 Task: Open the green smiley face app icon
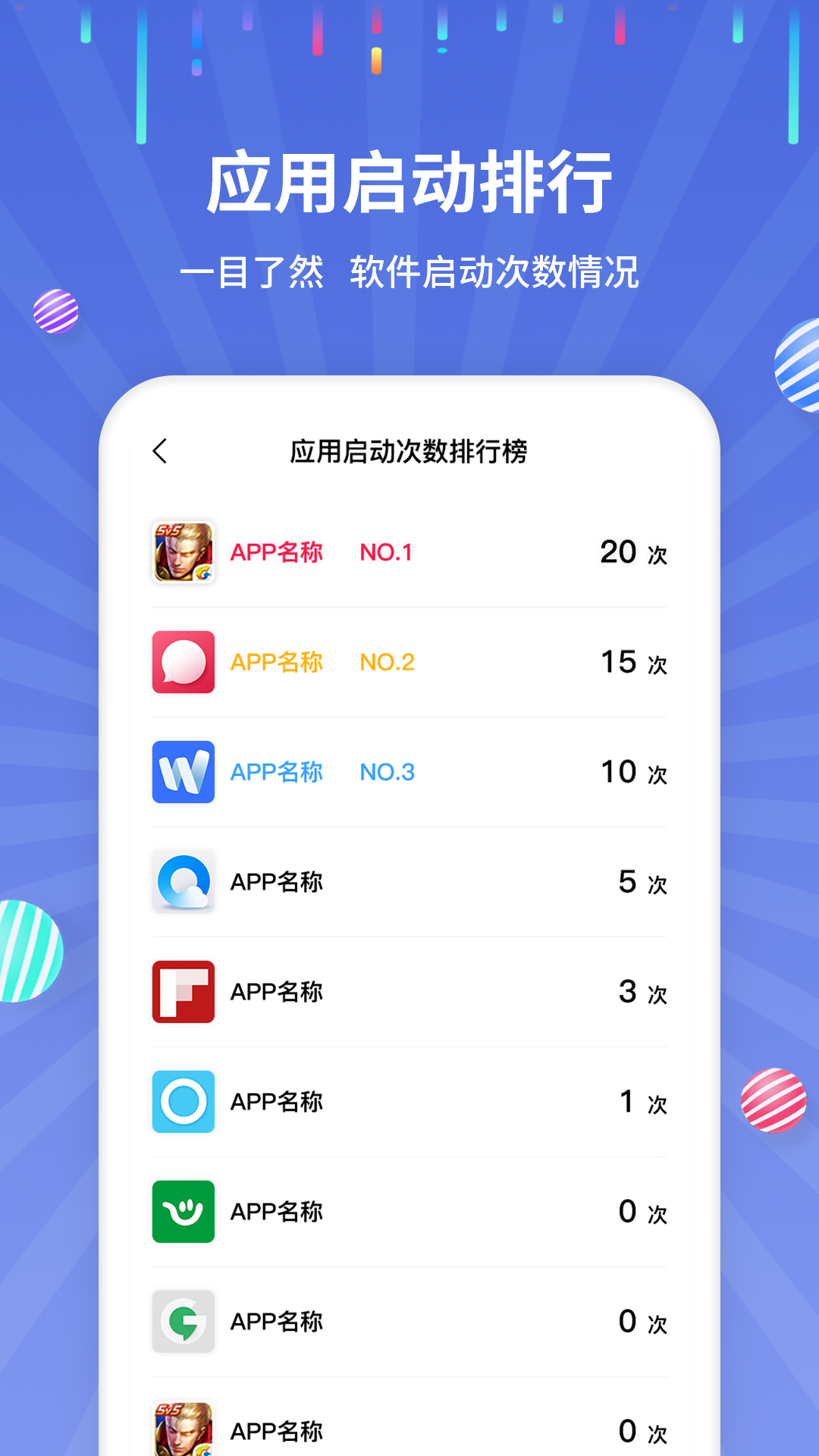pos(183,1211)
